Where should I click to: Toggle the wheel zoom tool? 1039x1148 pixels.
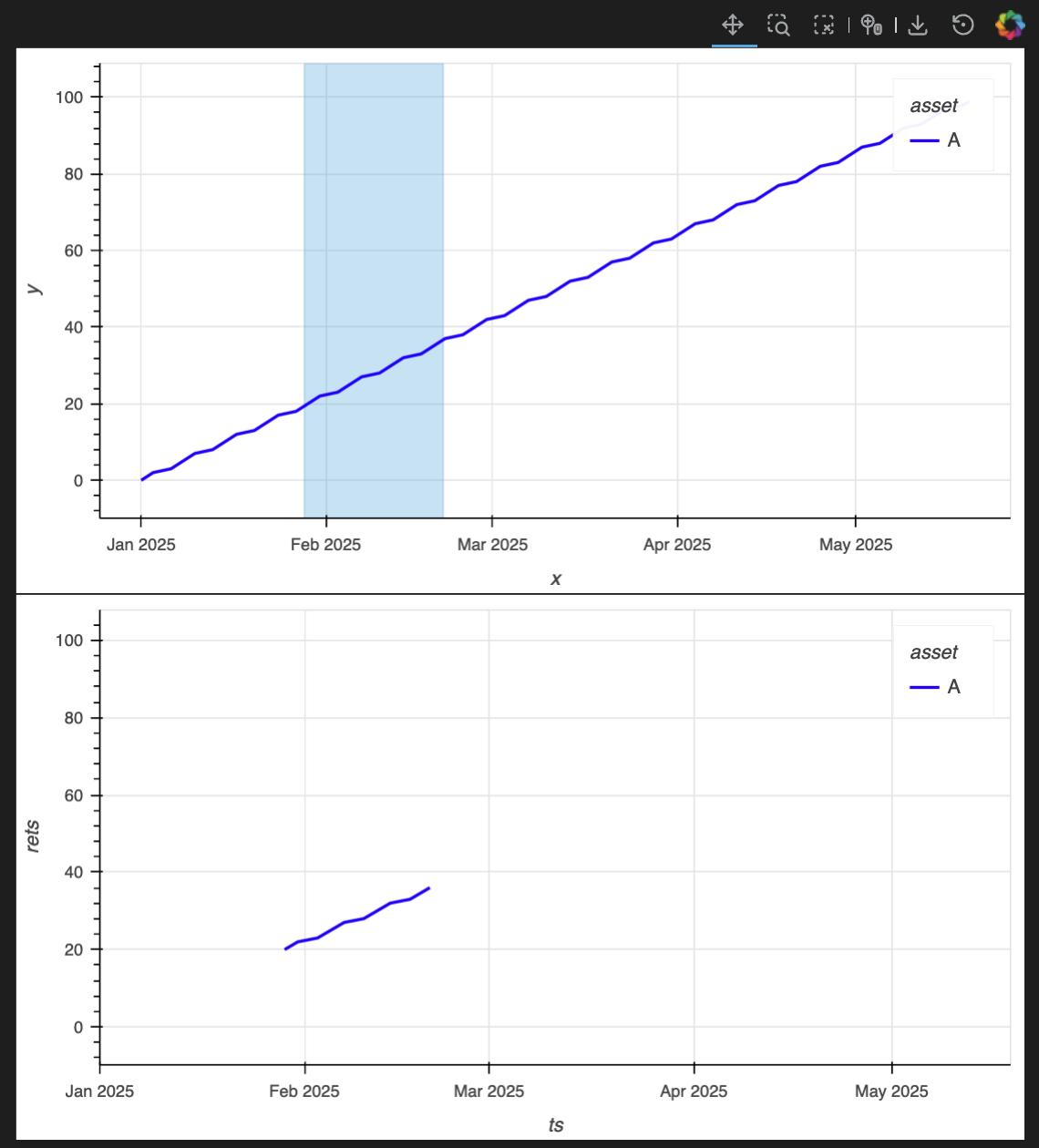(871, 25)
